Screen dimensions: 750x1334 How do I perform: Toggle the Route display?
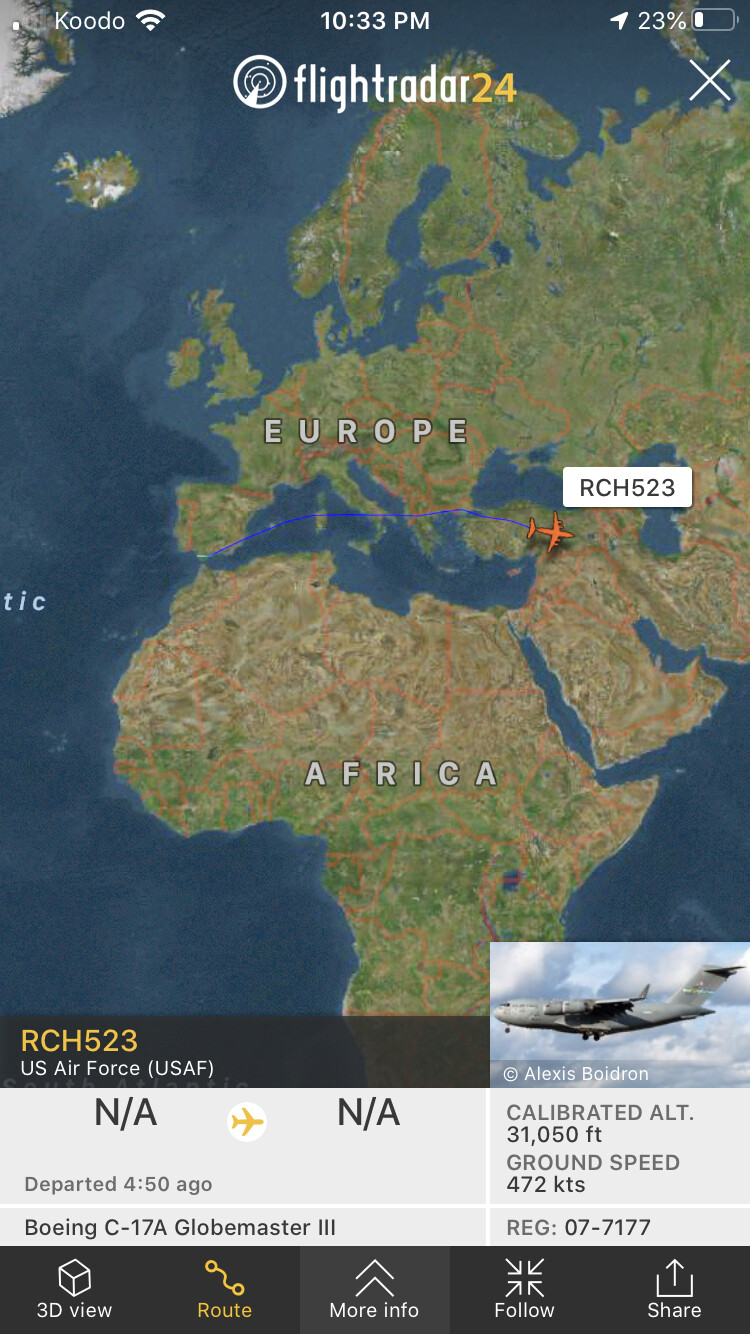tap(225, 1289)
